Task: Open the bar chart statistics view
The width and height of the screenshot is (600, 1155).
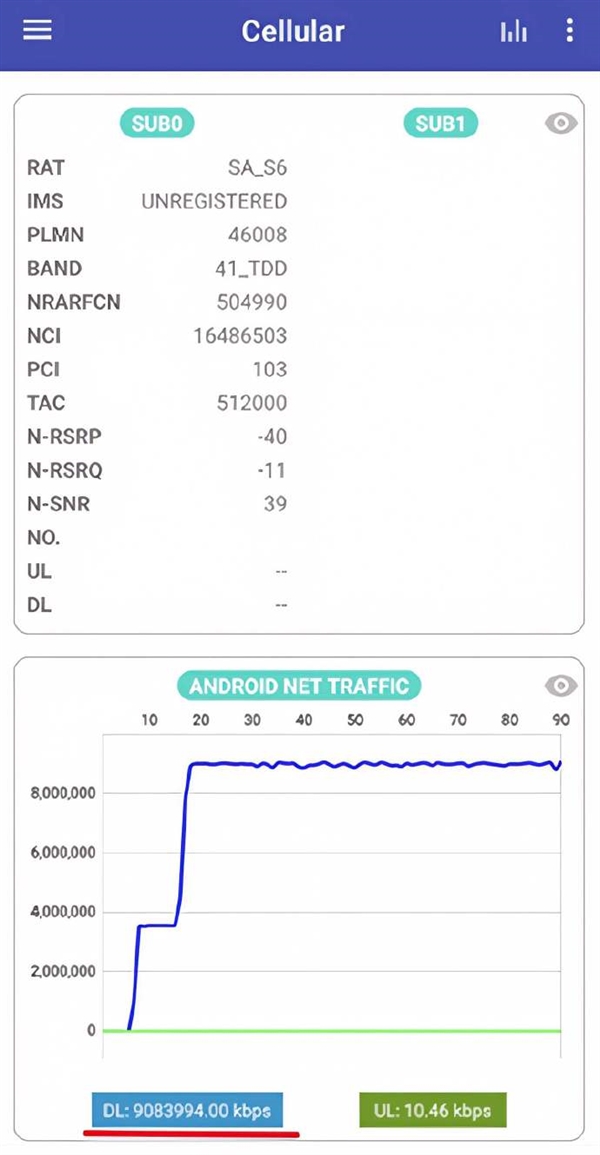Action: pos(513,31)
